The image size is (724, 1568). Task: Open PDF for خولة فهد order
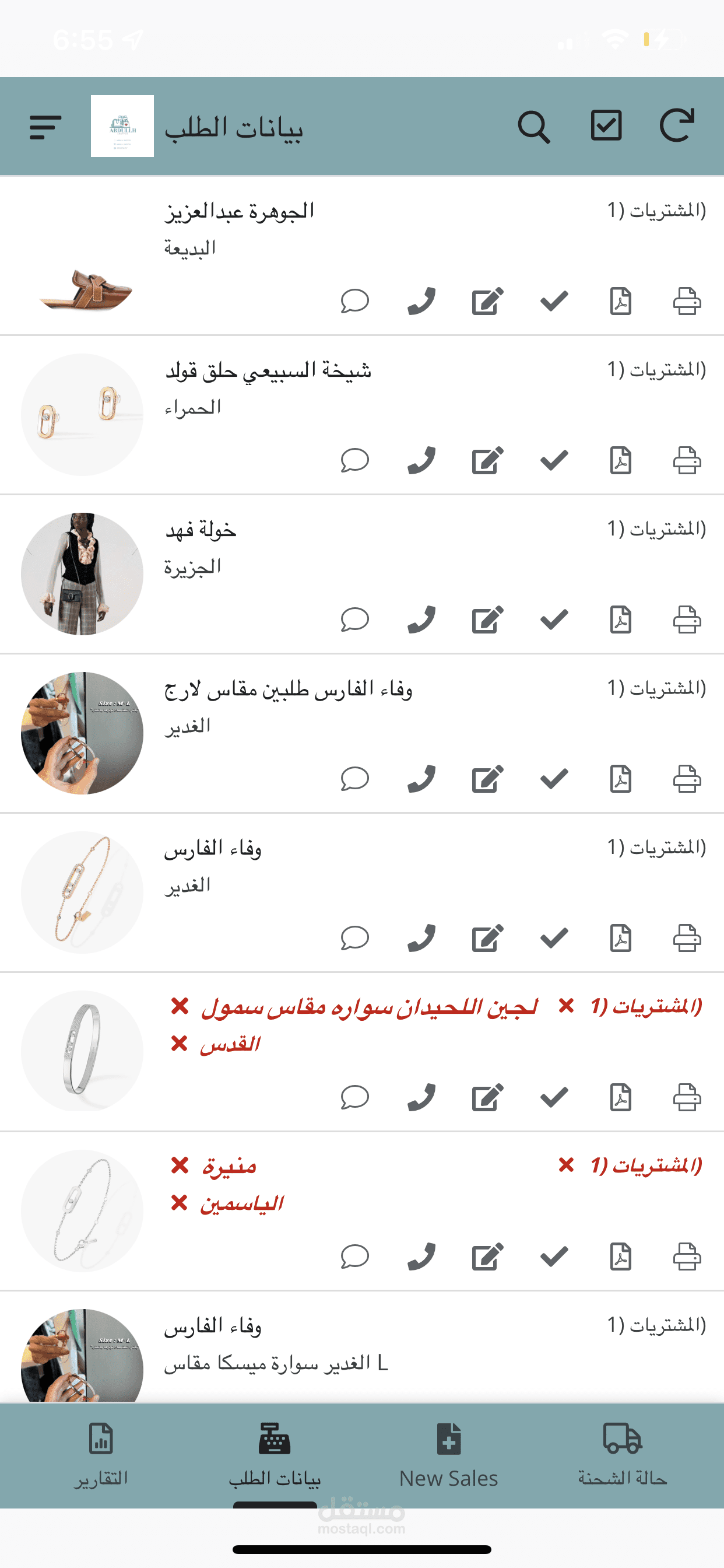click(x=621, y=620)
